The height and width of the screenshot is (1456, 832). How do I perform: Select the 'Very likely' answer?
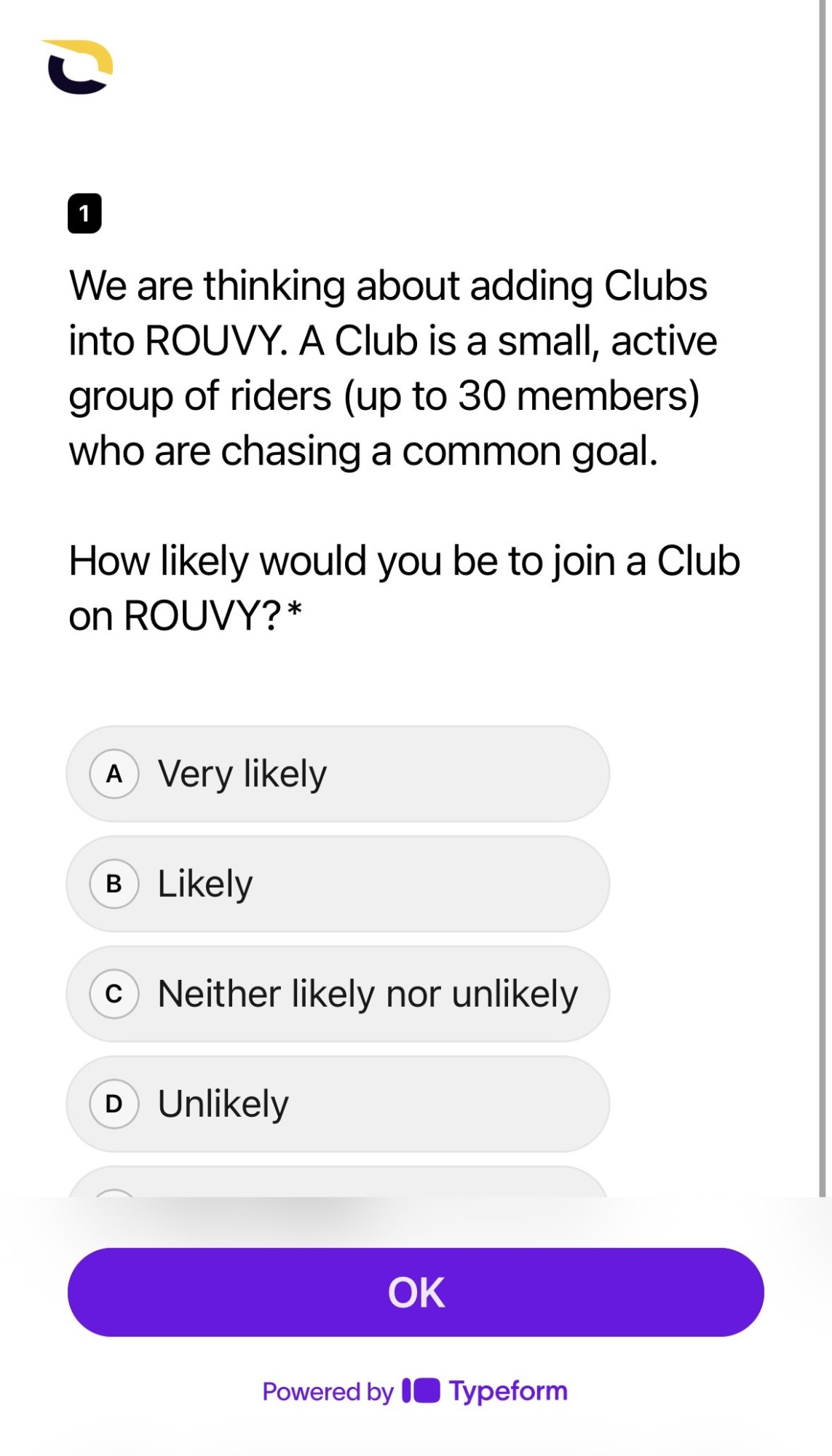(338, 774)
